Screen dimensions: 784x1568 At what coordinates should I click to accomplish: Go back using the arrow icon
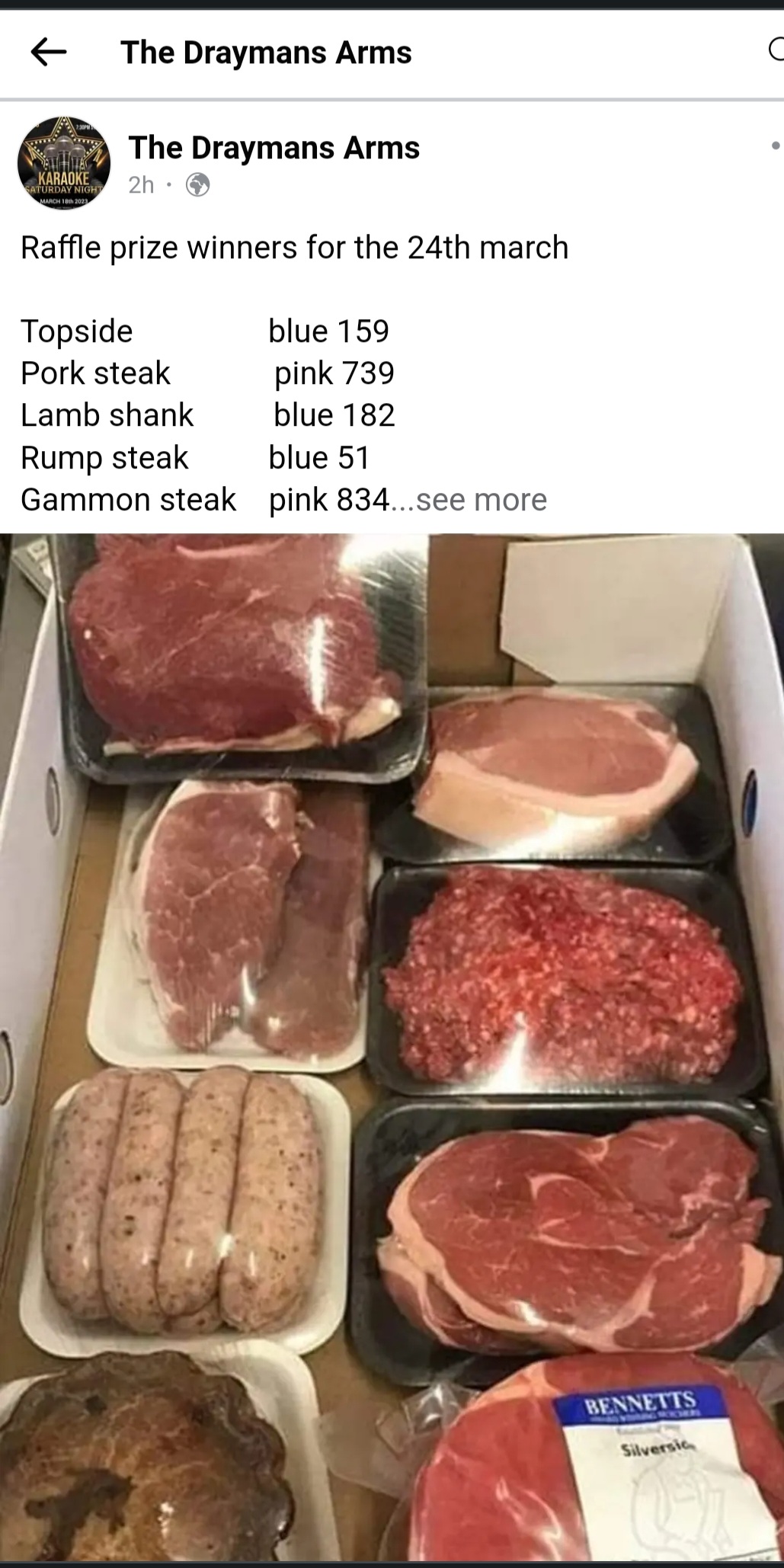coord(49,52)
